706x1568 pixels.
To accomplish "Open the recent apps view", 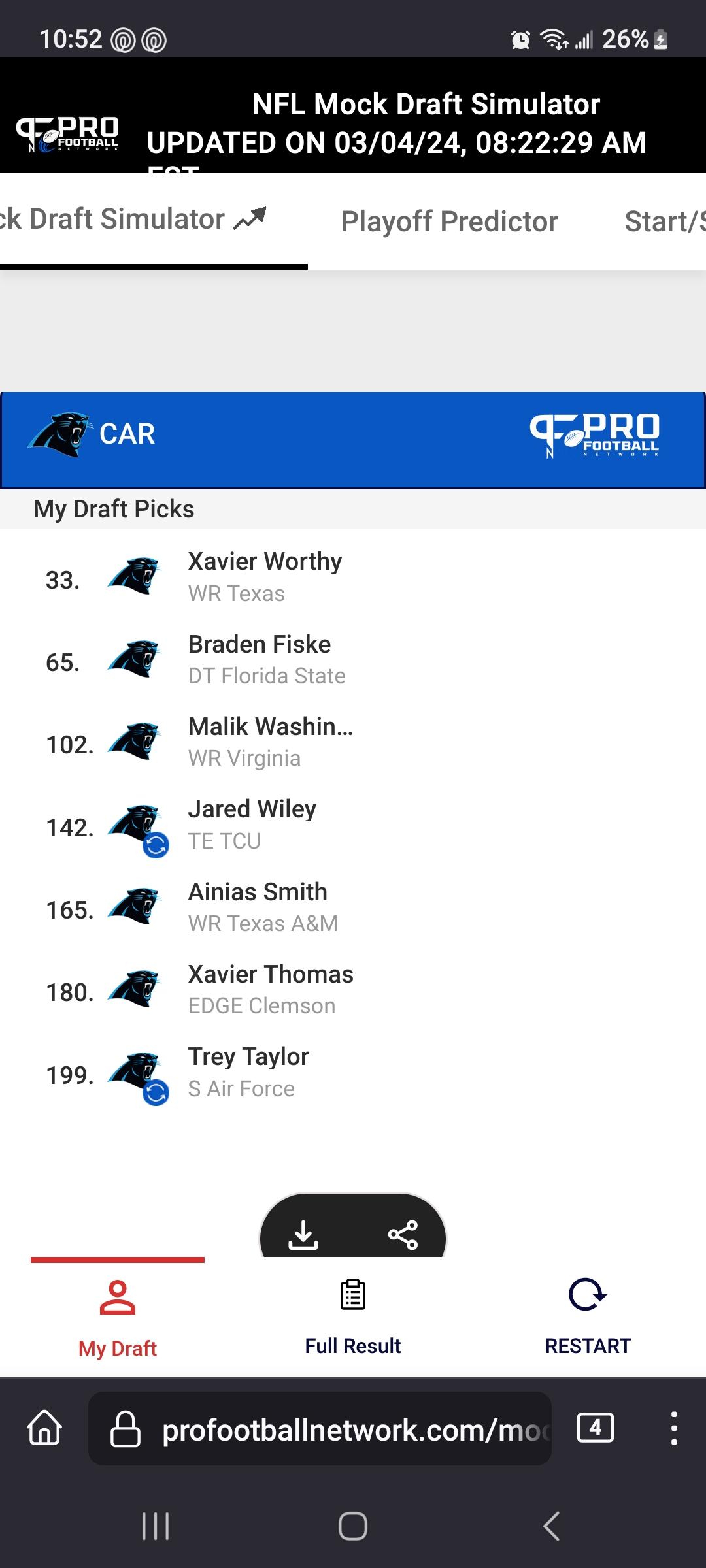I will click(156, 1527).
